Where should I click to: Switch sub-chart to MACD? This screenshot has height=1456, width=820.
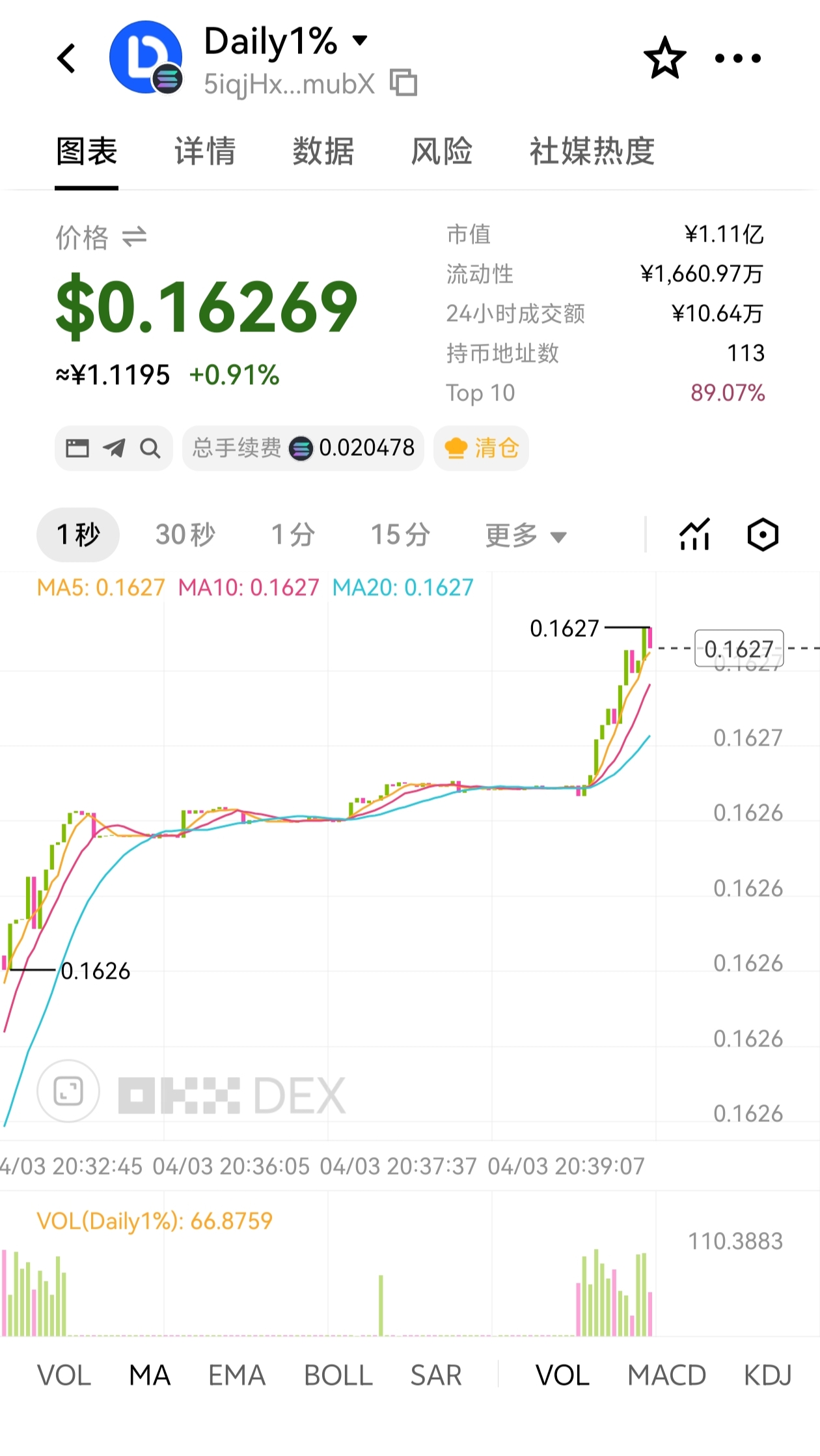(x=666, y=1375)
